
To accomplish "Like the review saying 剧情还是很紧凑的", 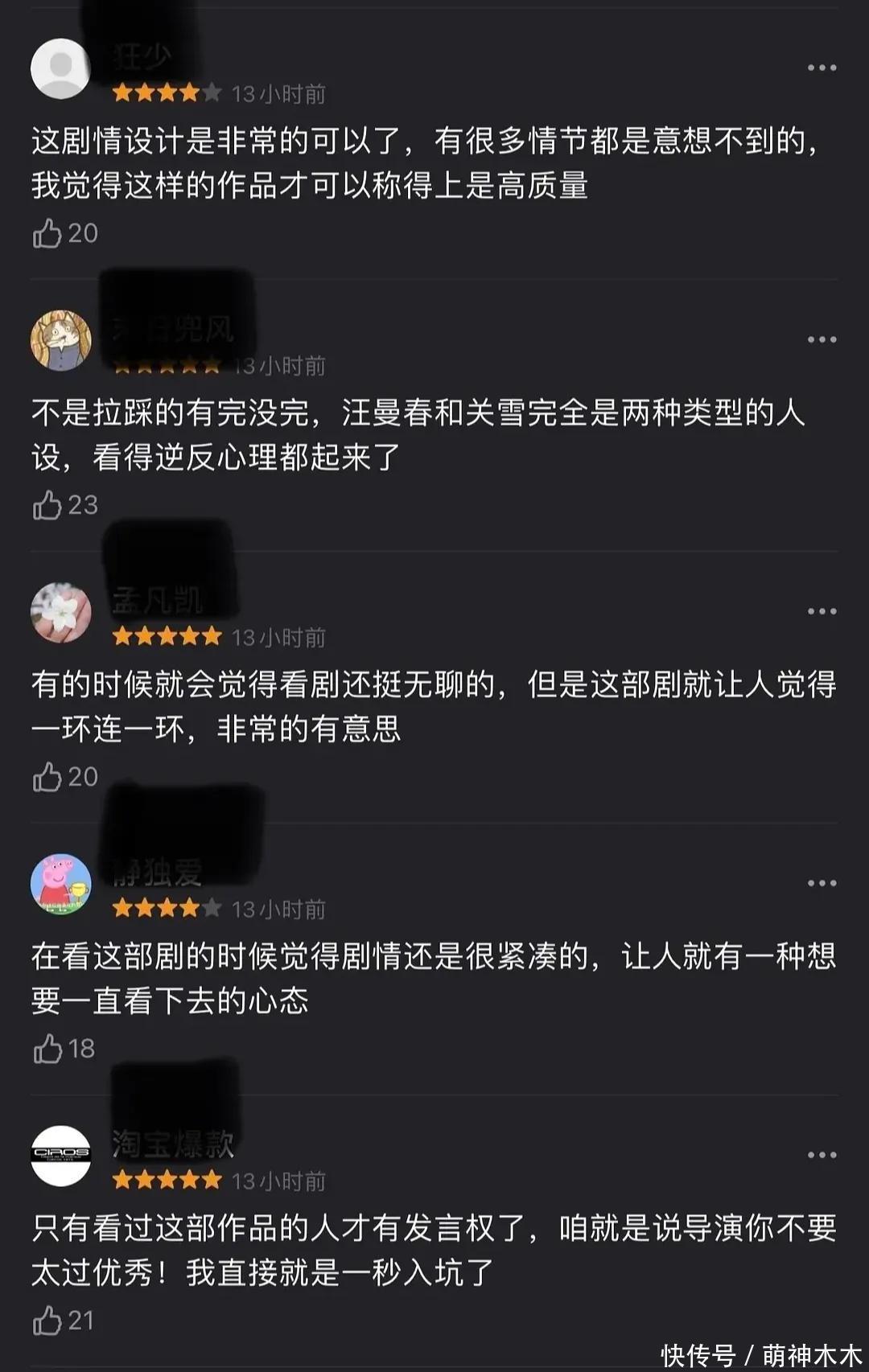I will pos(47,1050).
